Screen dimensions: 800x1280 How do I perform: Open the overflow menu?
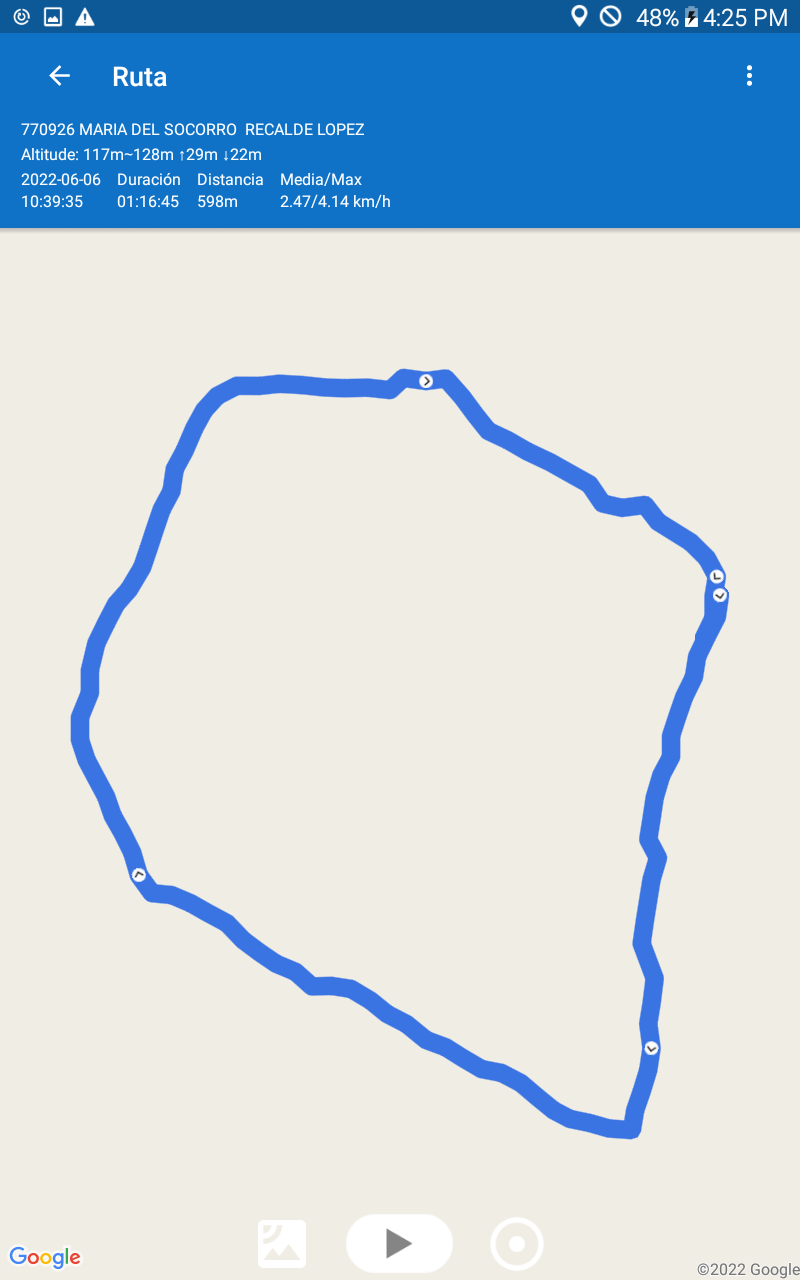click(x=749, y=76)
